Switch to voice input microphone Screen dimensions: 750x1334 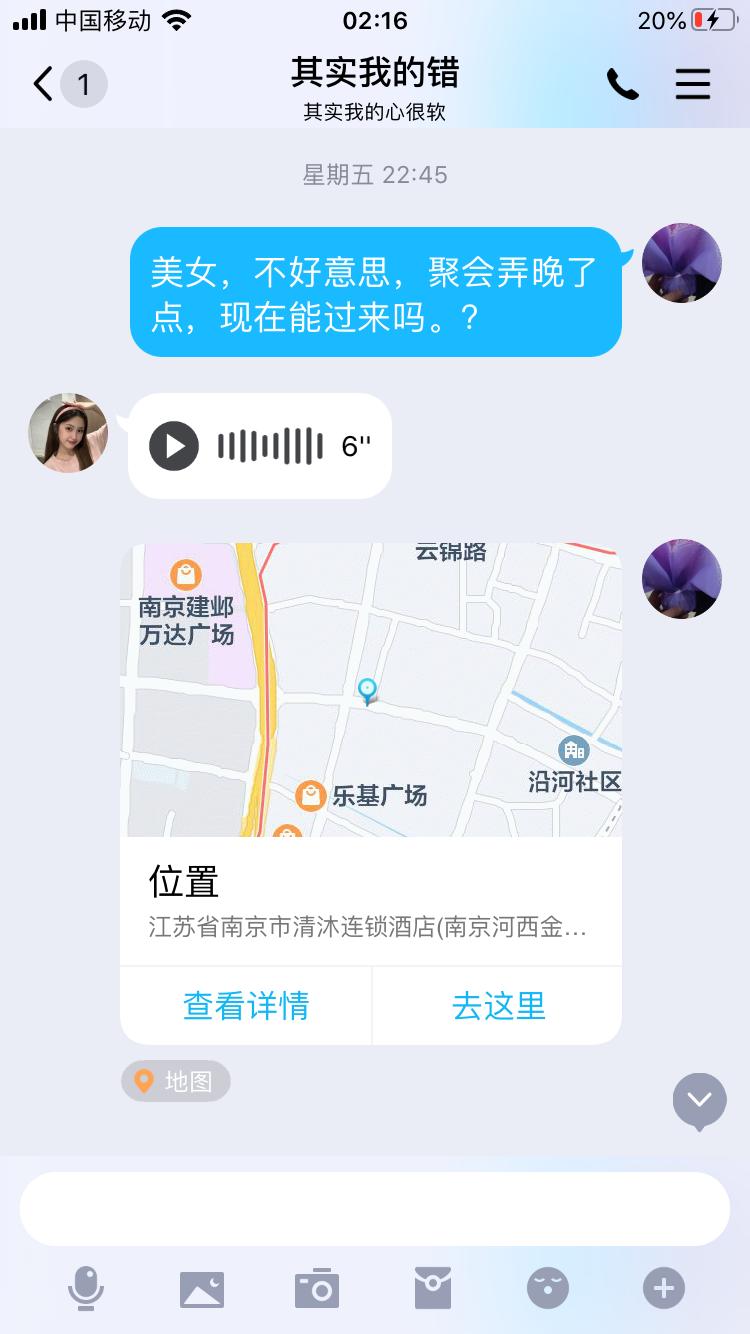click(86, 1288)
